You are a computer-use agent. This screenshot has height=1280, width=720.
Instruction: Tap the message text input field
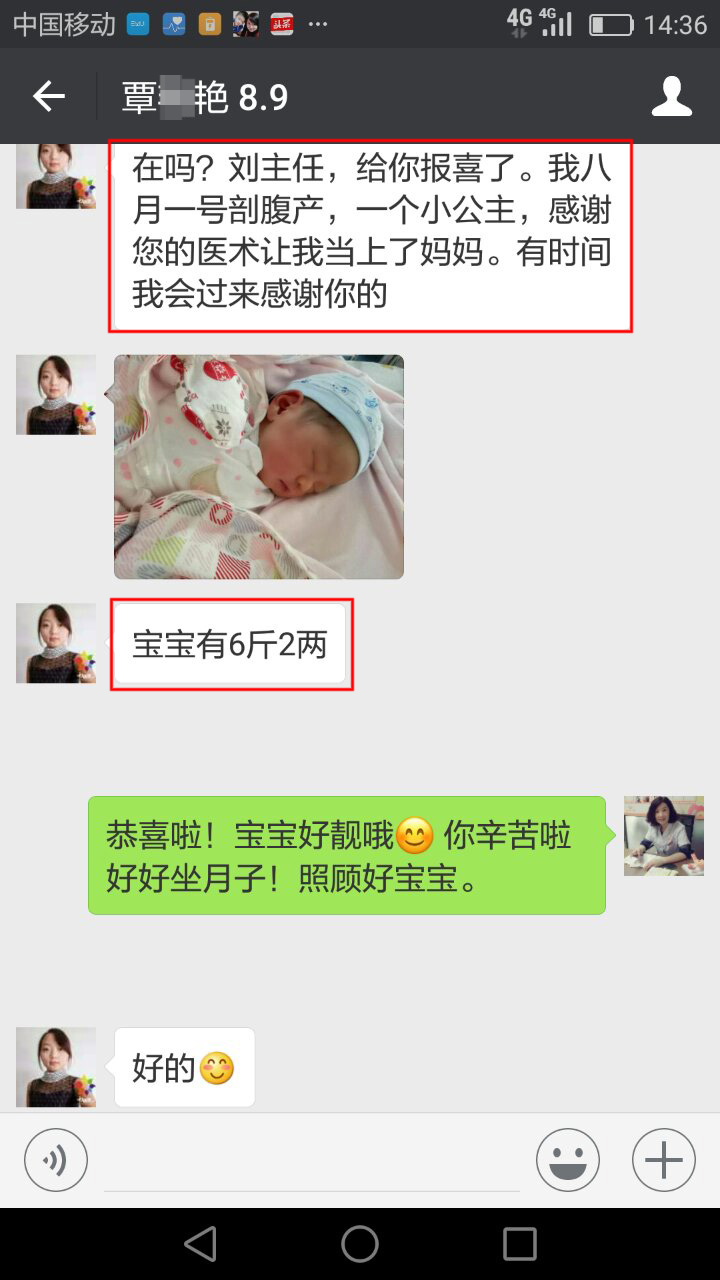tap(312, 1162)
